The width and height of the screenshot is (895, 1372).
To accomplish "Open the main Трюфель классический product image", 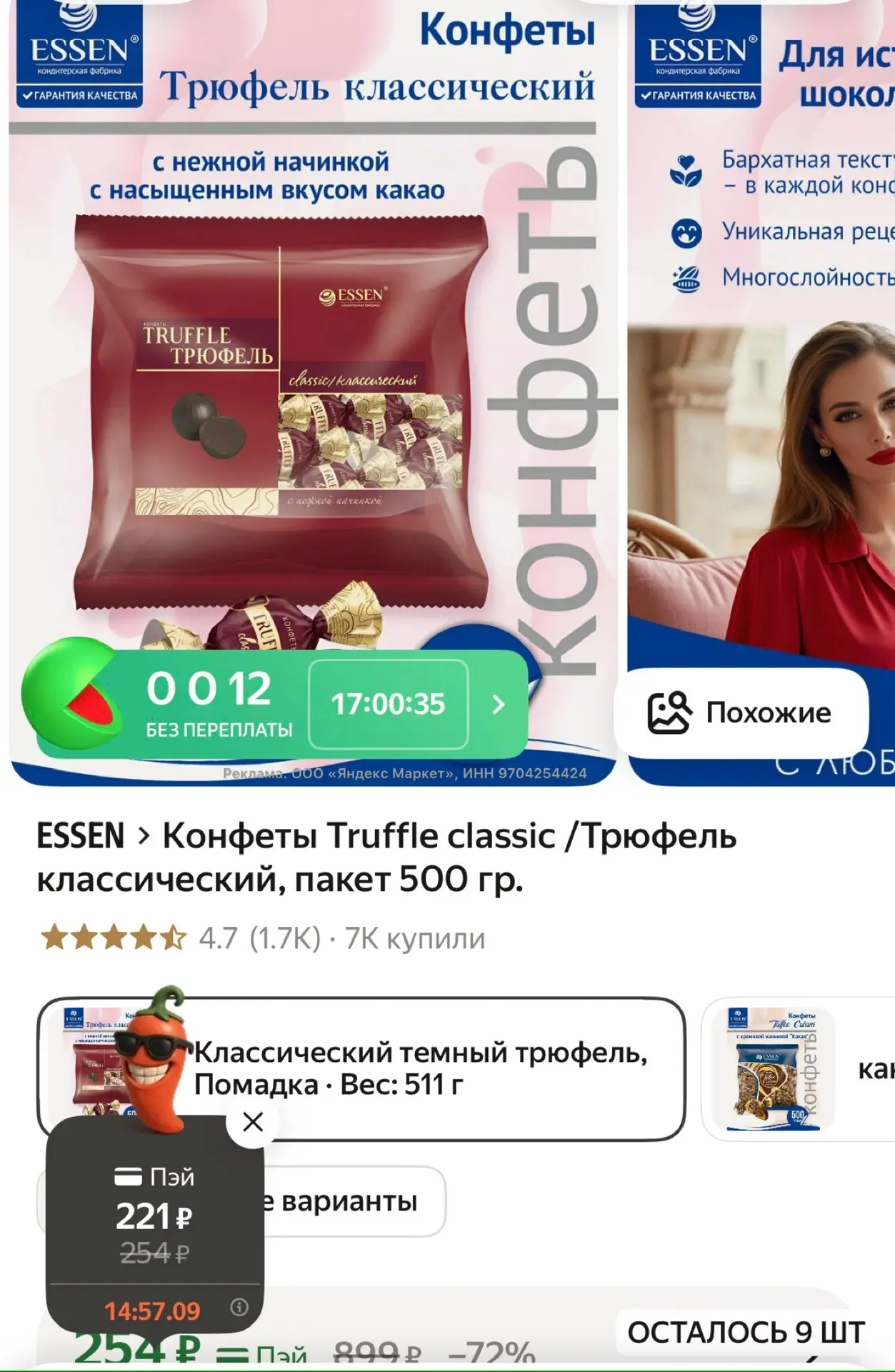I will click(313, 393).
